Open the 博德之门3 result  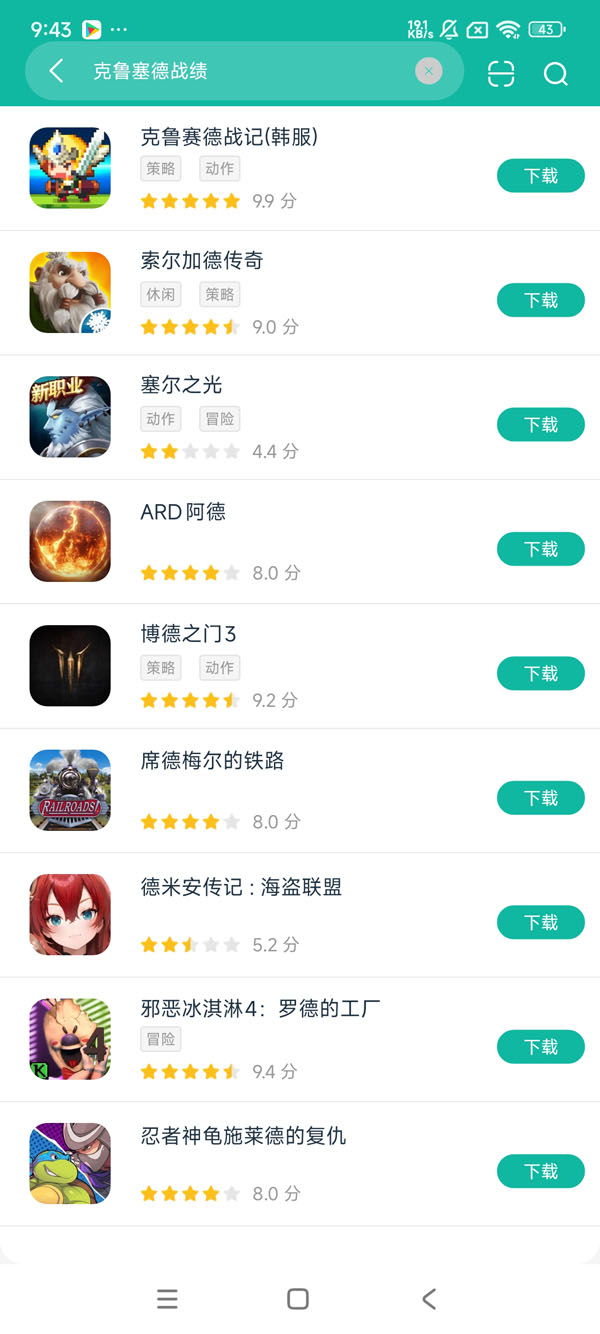[189, 635]
